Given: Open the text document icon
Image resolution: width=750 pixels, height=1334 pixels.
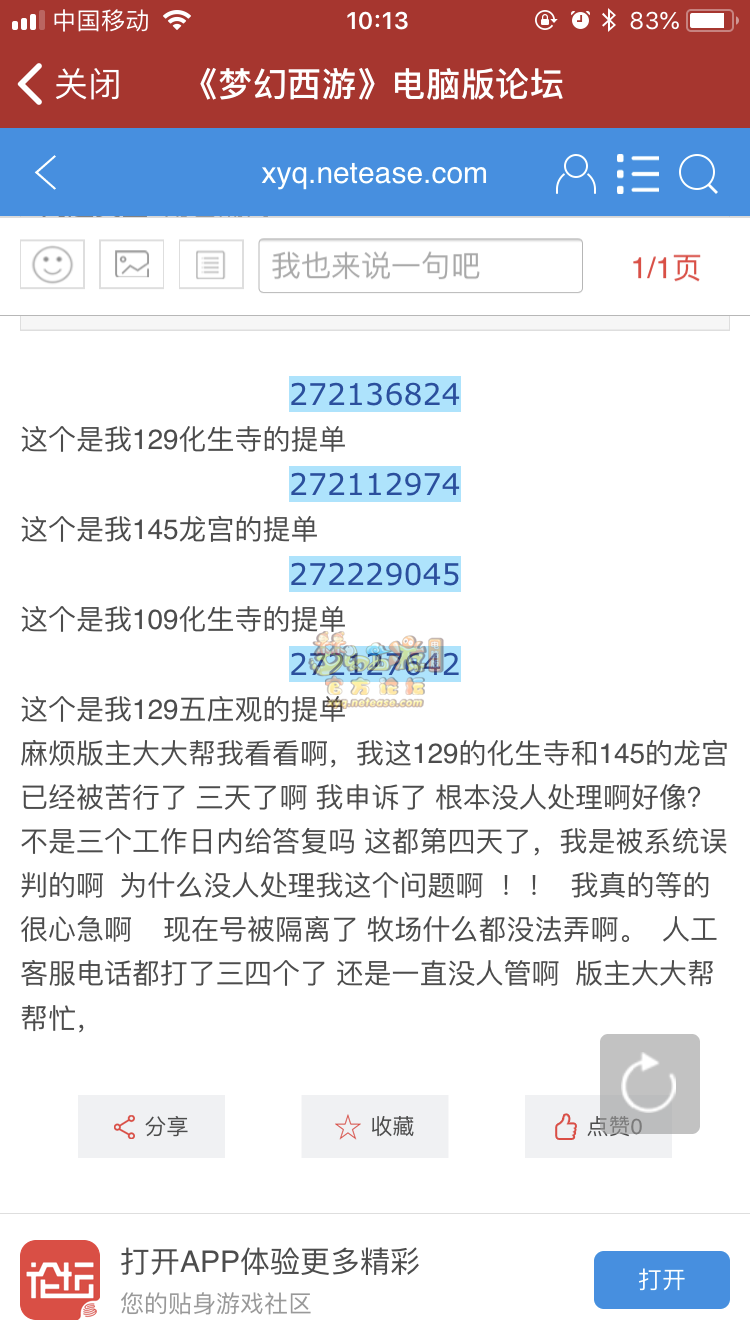Looking at the screenshot, I should pos(211,265).
